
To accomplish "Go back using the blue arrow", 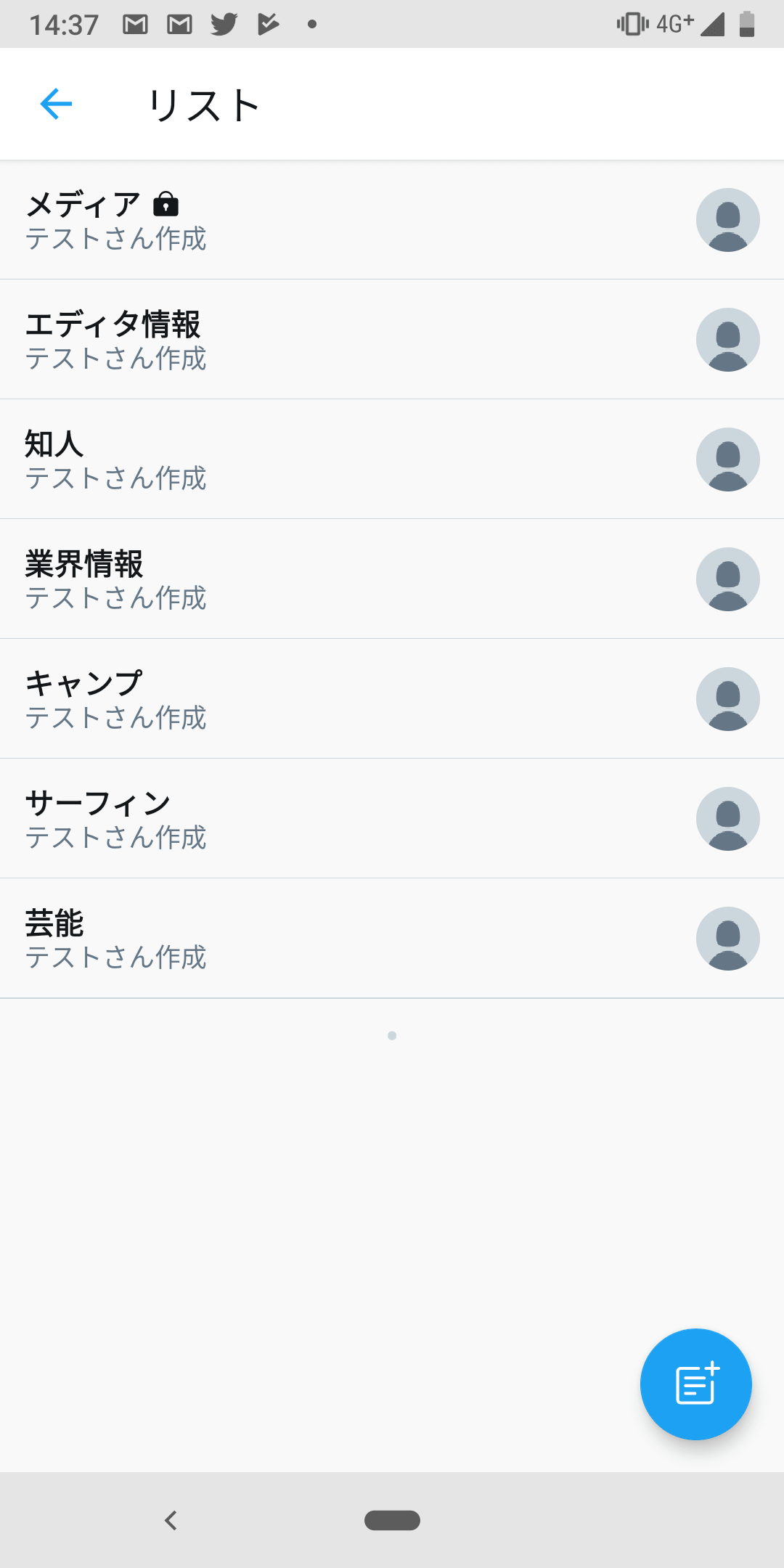I will point(56,104).
